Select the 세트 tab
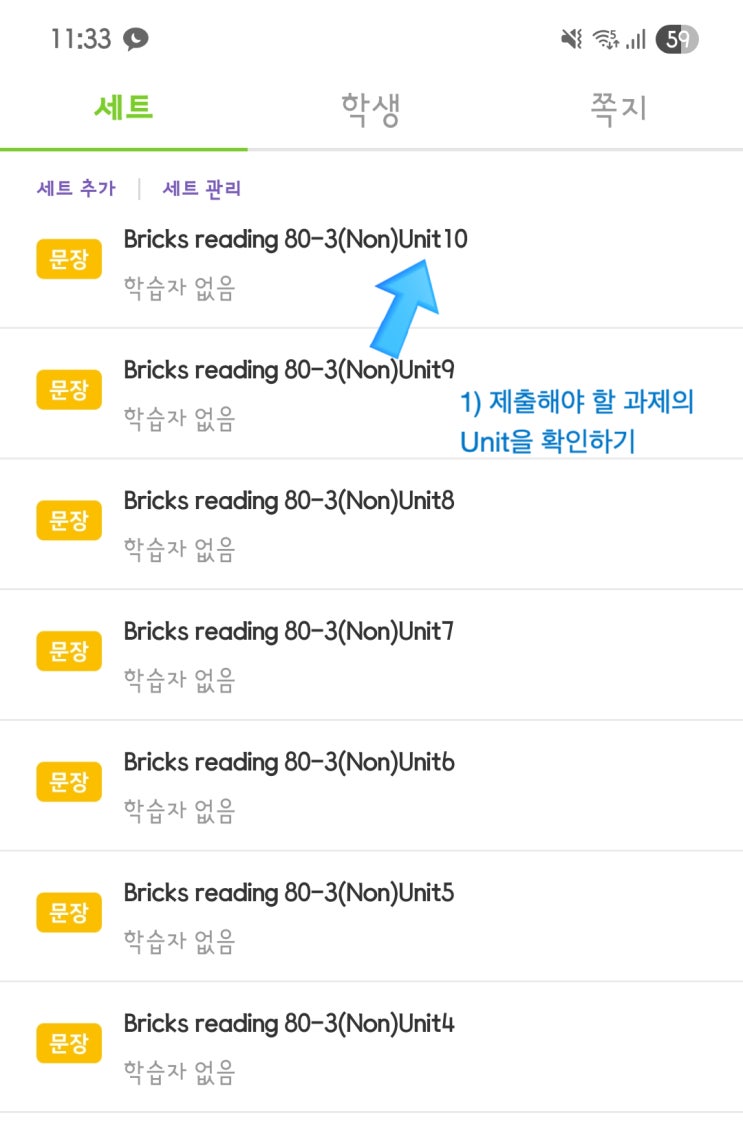 tap(123, 108)
